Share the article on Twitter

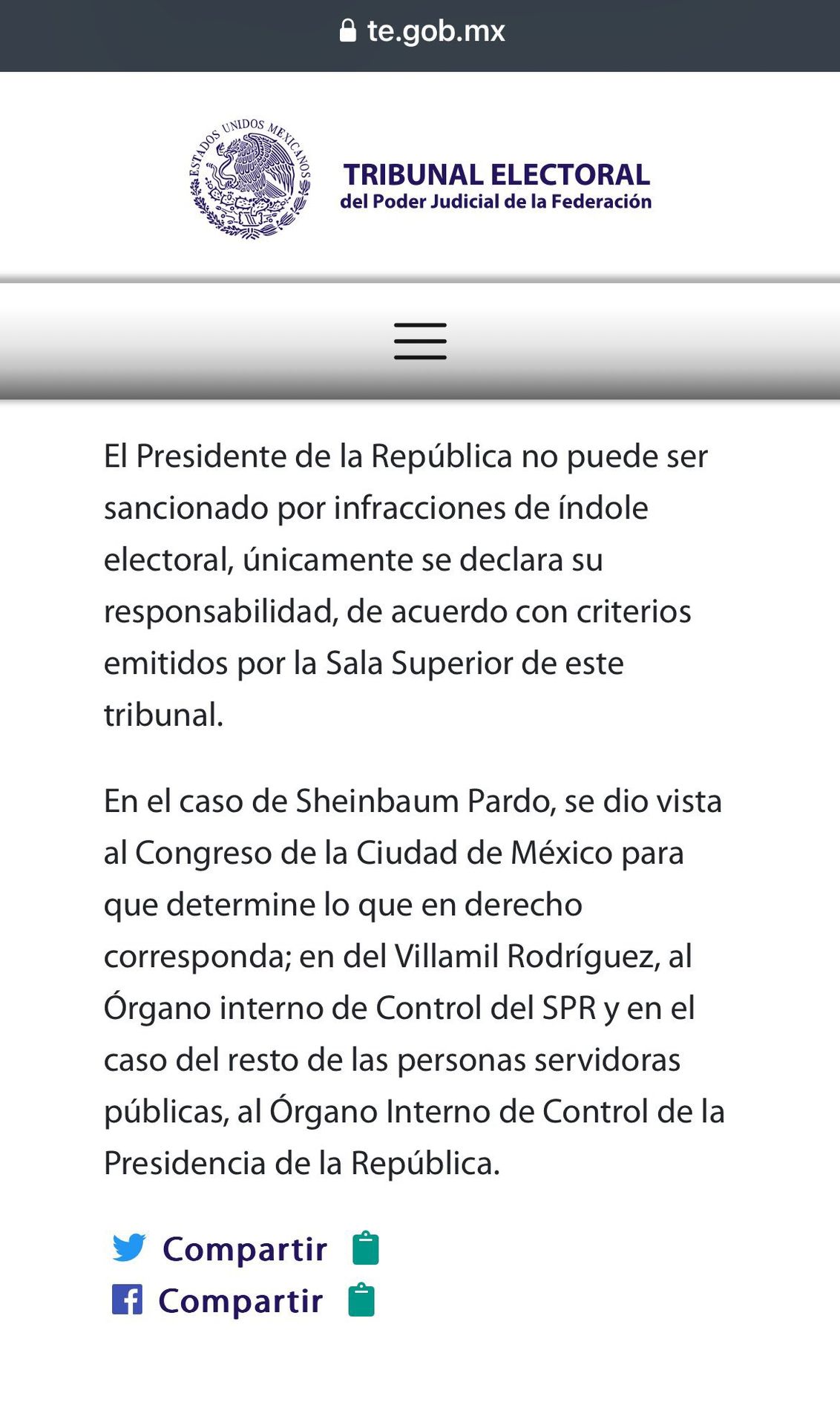click(220, 1248)
